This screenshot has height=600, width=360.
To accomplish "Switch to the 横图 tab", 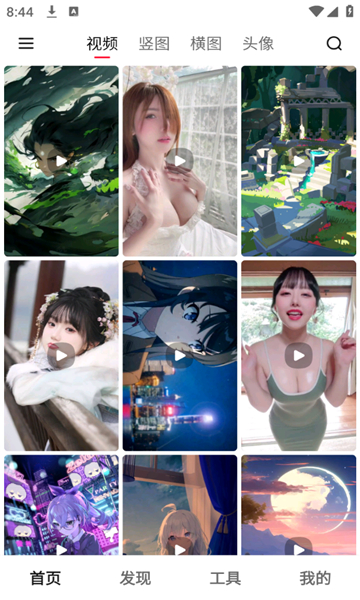I will (206, 44).
